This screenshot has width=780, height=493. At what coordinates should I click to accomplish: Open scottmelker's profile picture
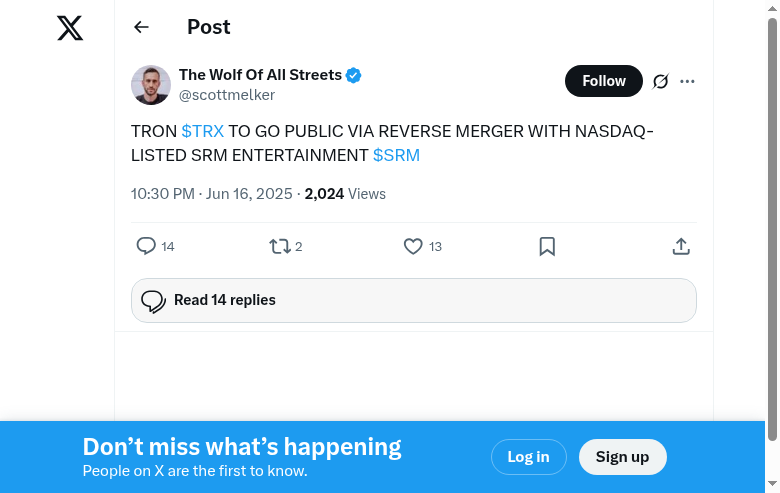click(151, 85)
